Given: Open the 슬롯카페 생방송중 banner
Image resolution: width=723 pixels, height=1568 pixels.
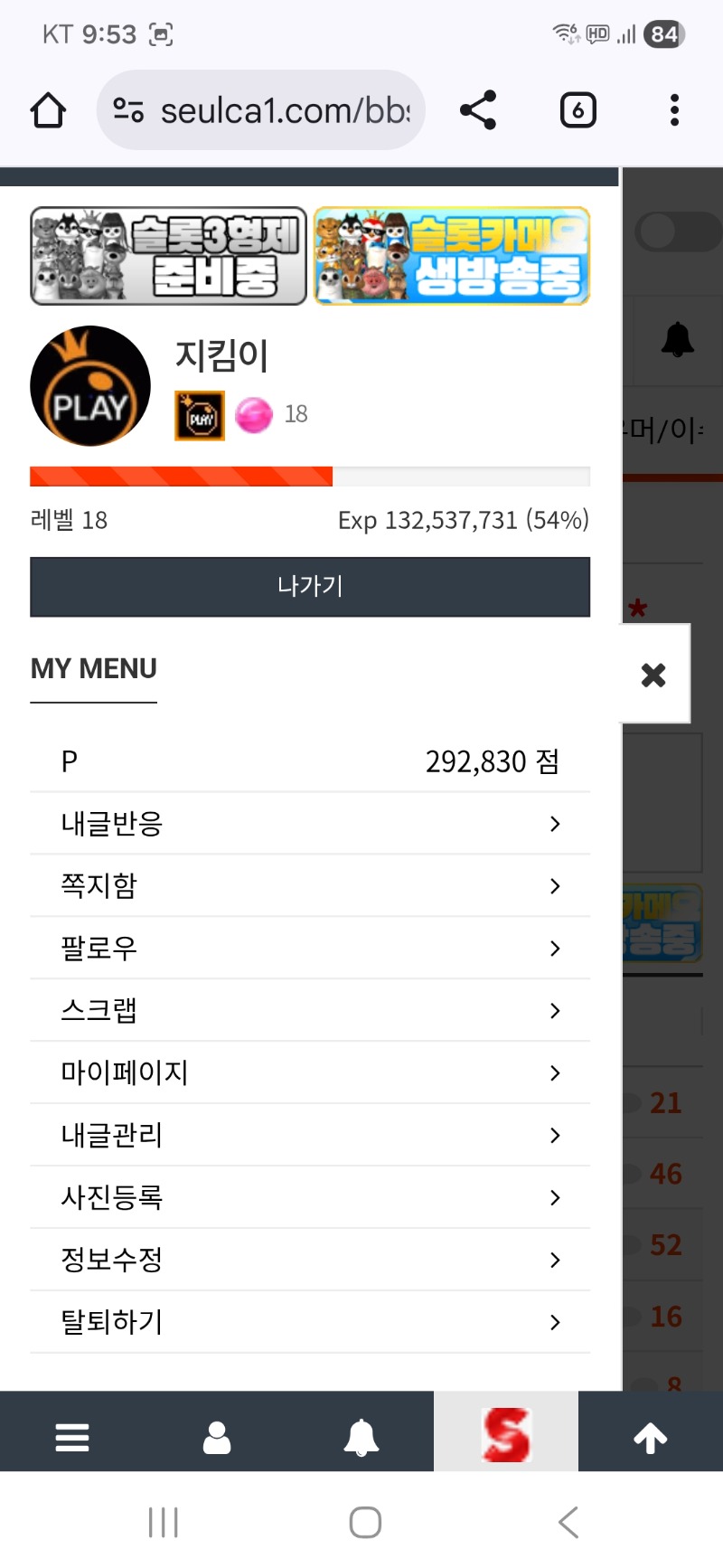Looking at the screenshot, I should (452, 256).
